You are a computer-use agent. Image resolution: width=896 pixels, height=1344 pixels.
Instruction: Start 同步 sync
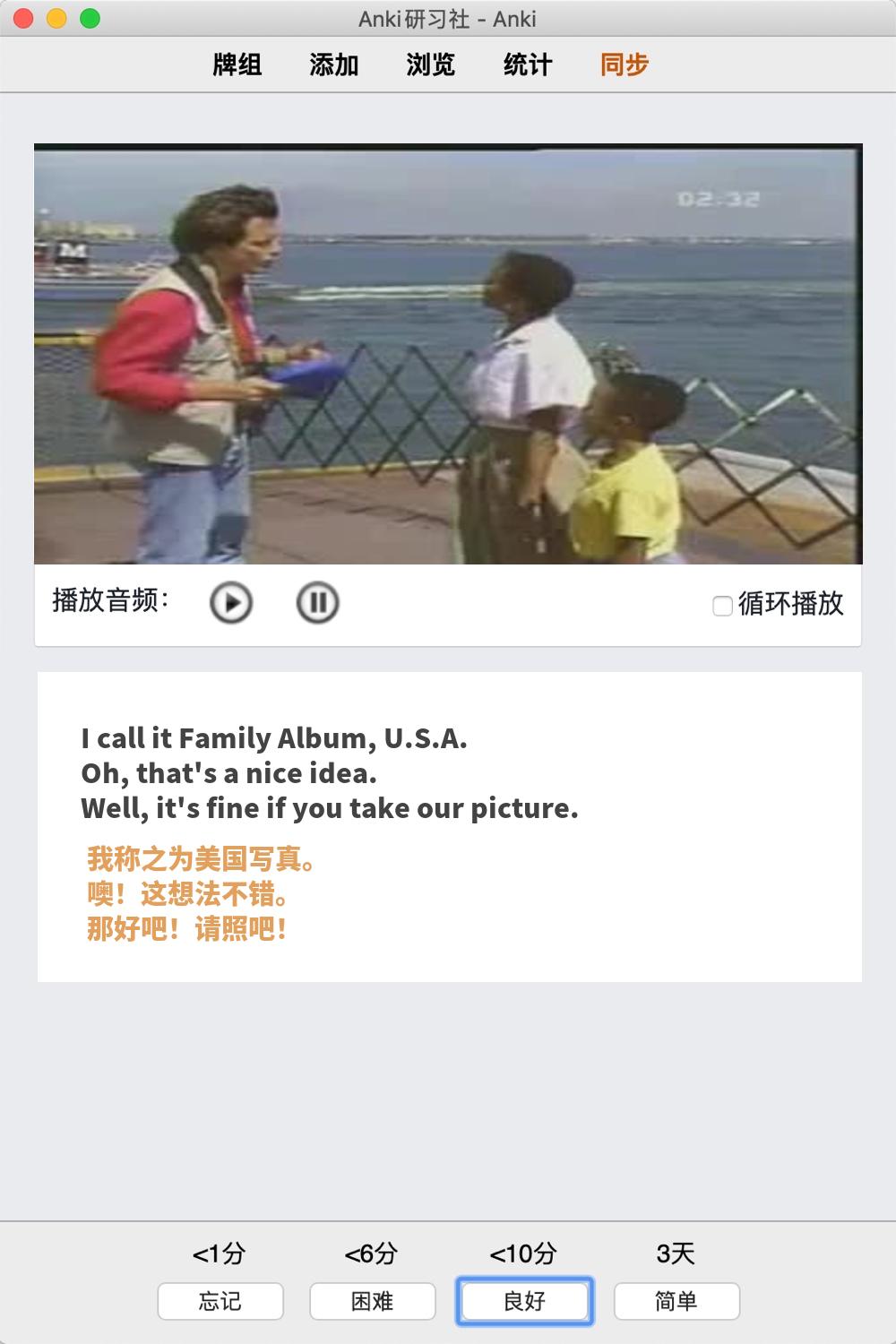click(x=625, y=65)
